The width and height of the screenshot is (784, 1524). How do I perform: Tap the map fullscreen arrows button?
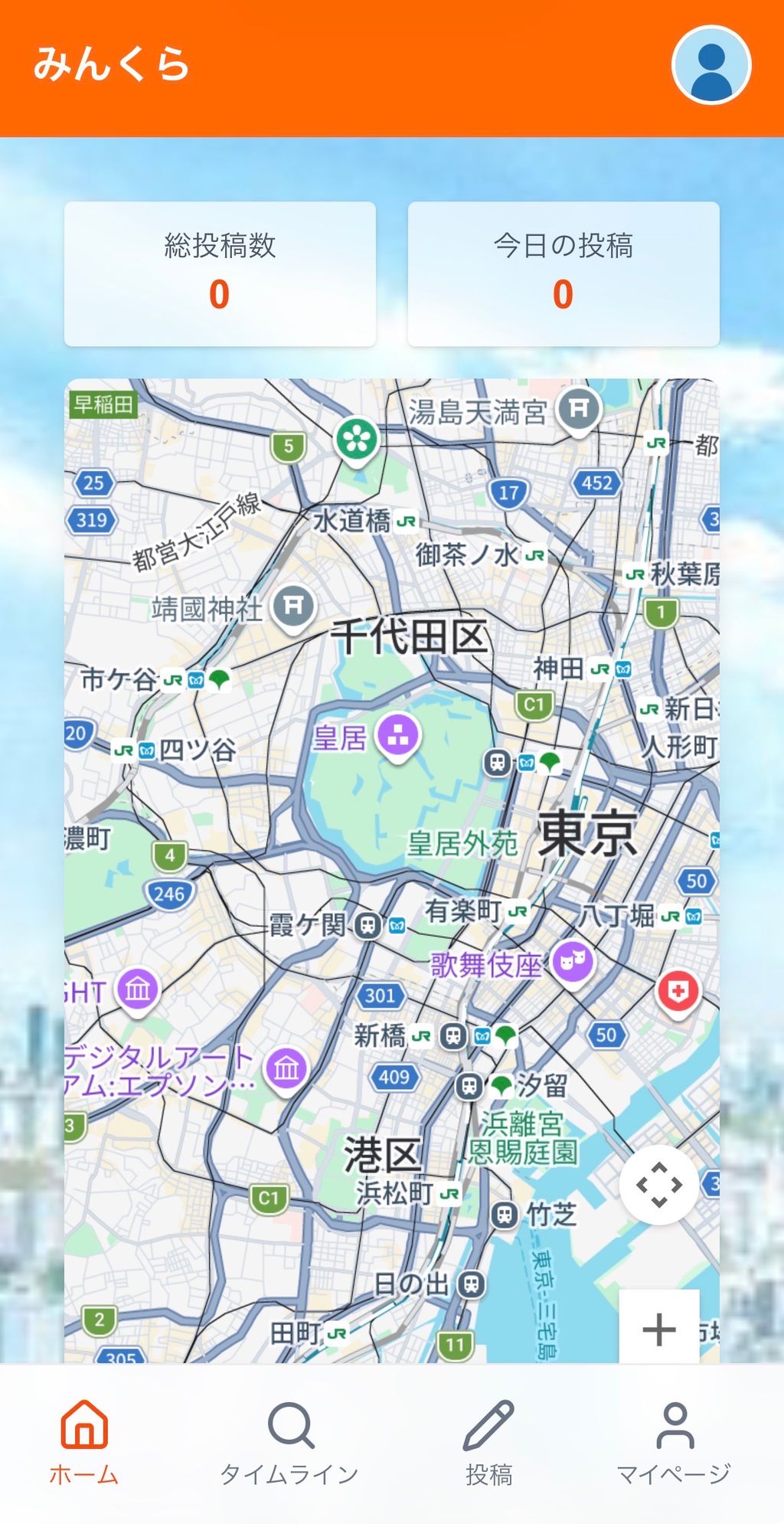click(658, 1186)
